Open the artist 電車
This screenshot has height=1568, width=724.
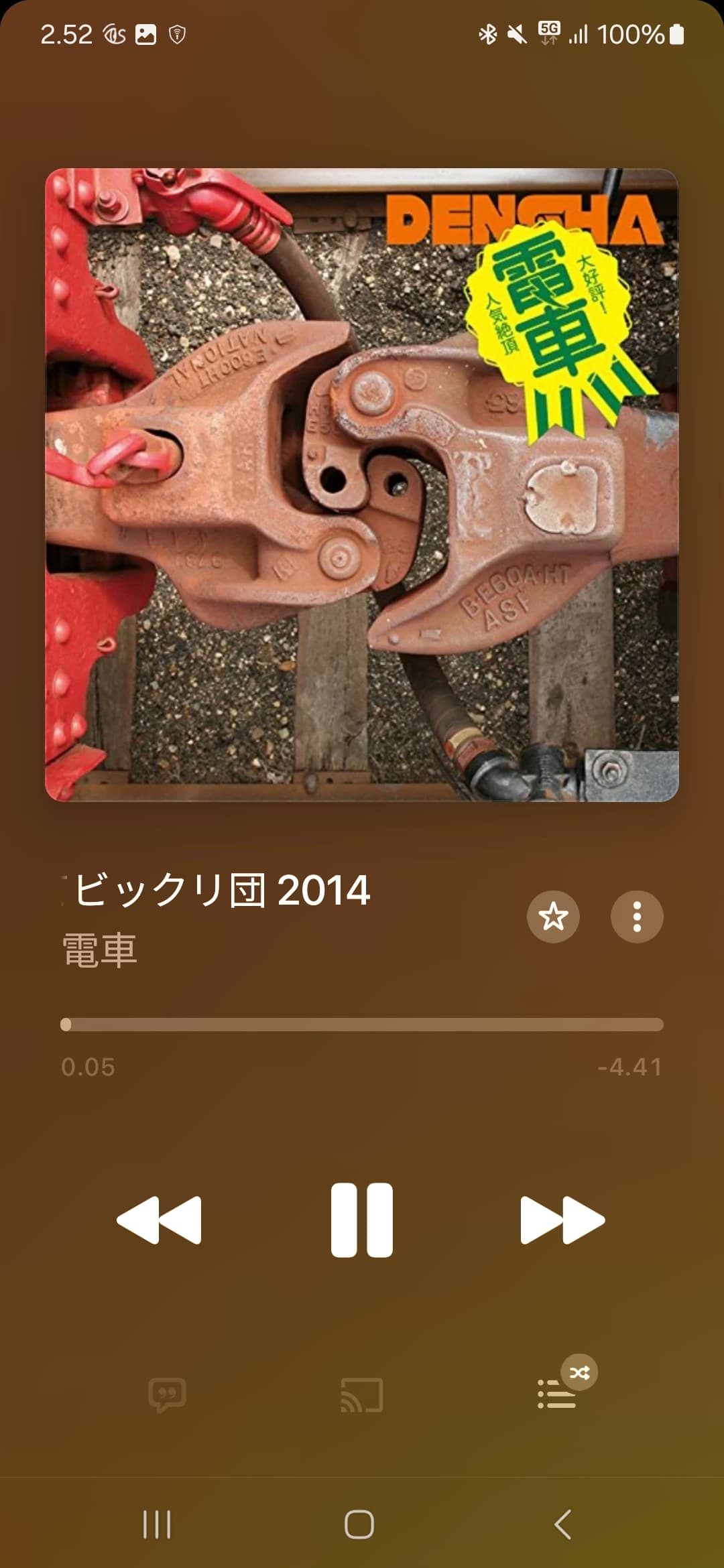click(x=100, y=950)
